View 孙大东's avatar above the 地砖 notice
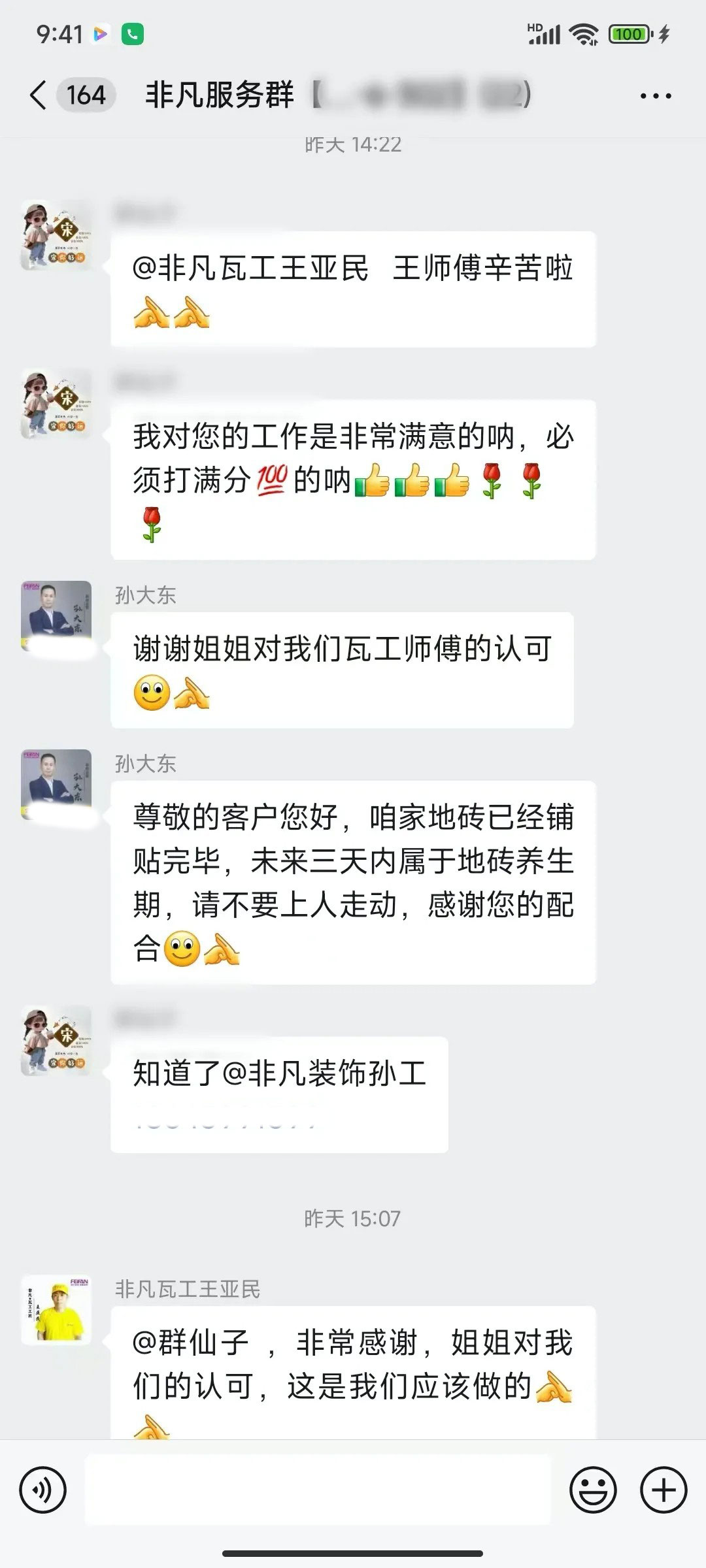Viewport: 706px width, 1568px height. point(56,783)
